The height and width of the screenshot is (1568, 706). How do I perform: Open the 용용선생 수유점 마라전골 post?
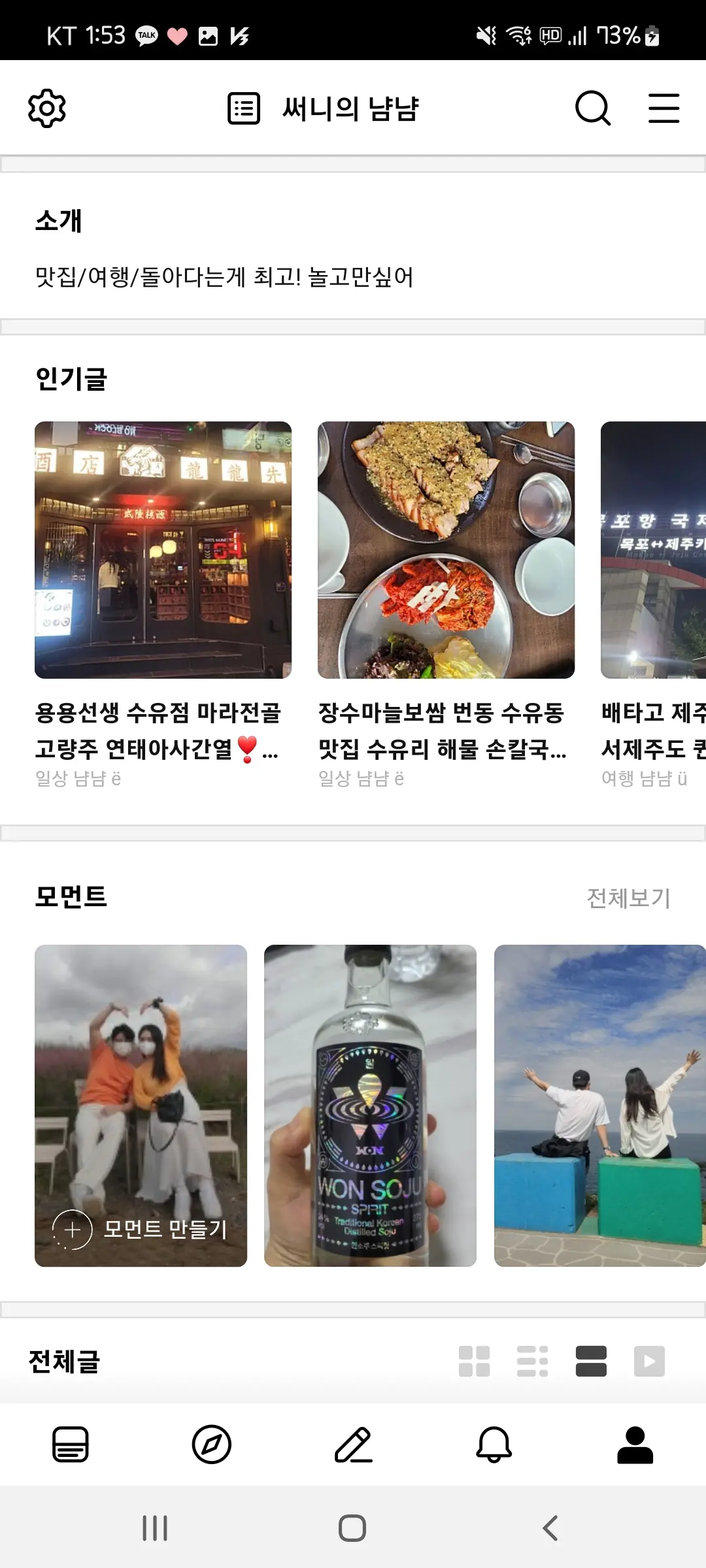point(162,549)
